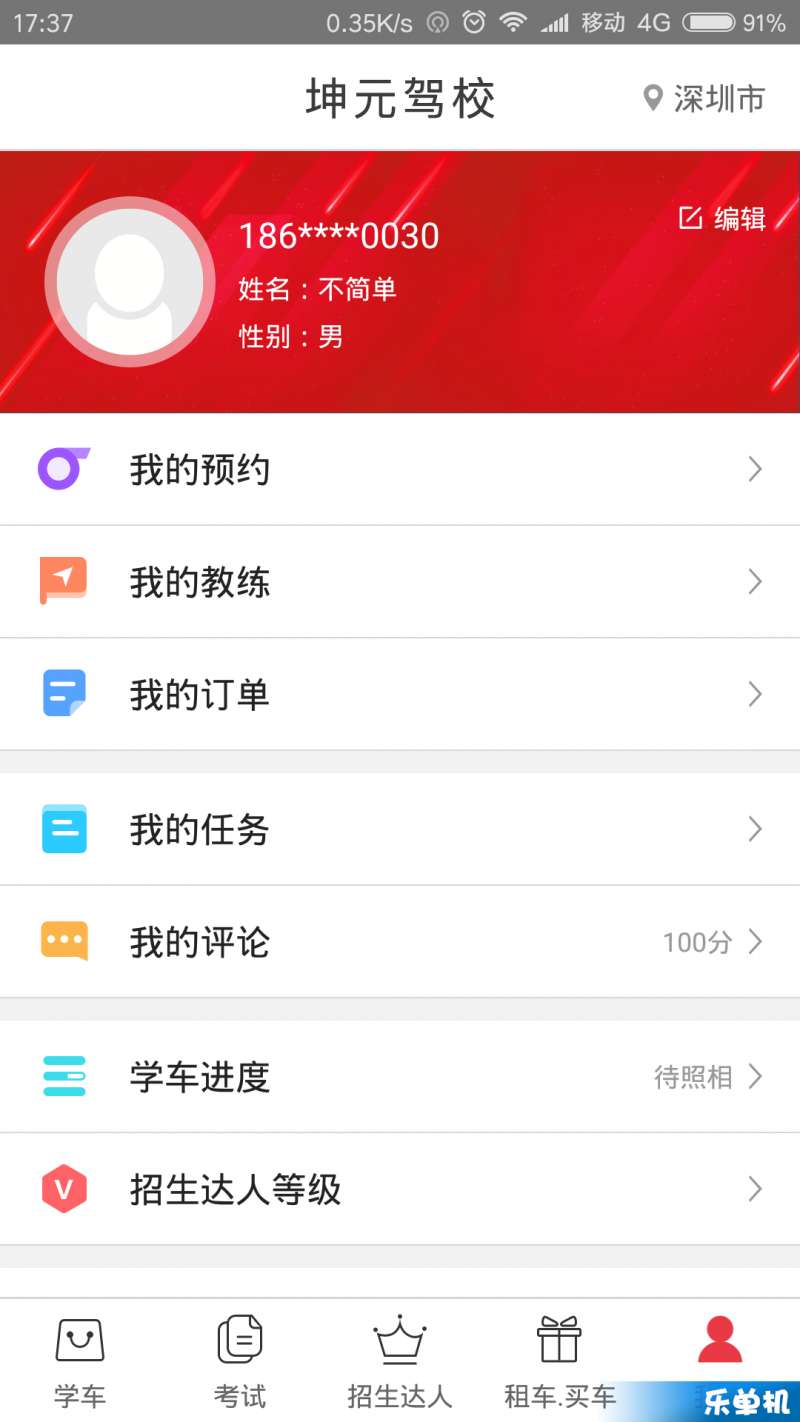
Task: Tap the profile avatar picture
Action: click(130, 282)
